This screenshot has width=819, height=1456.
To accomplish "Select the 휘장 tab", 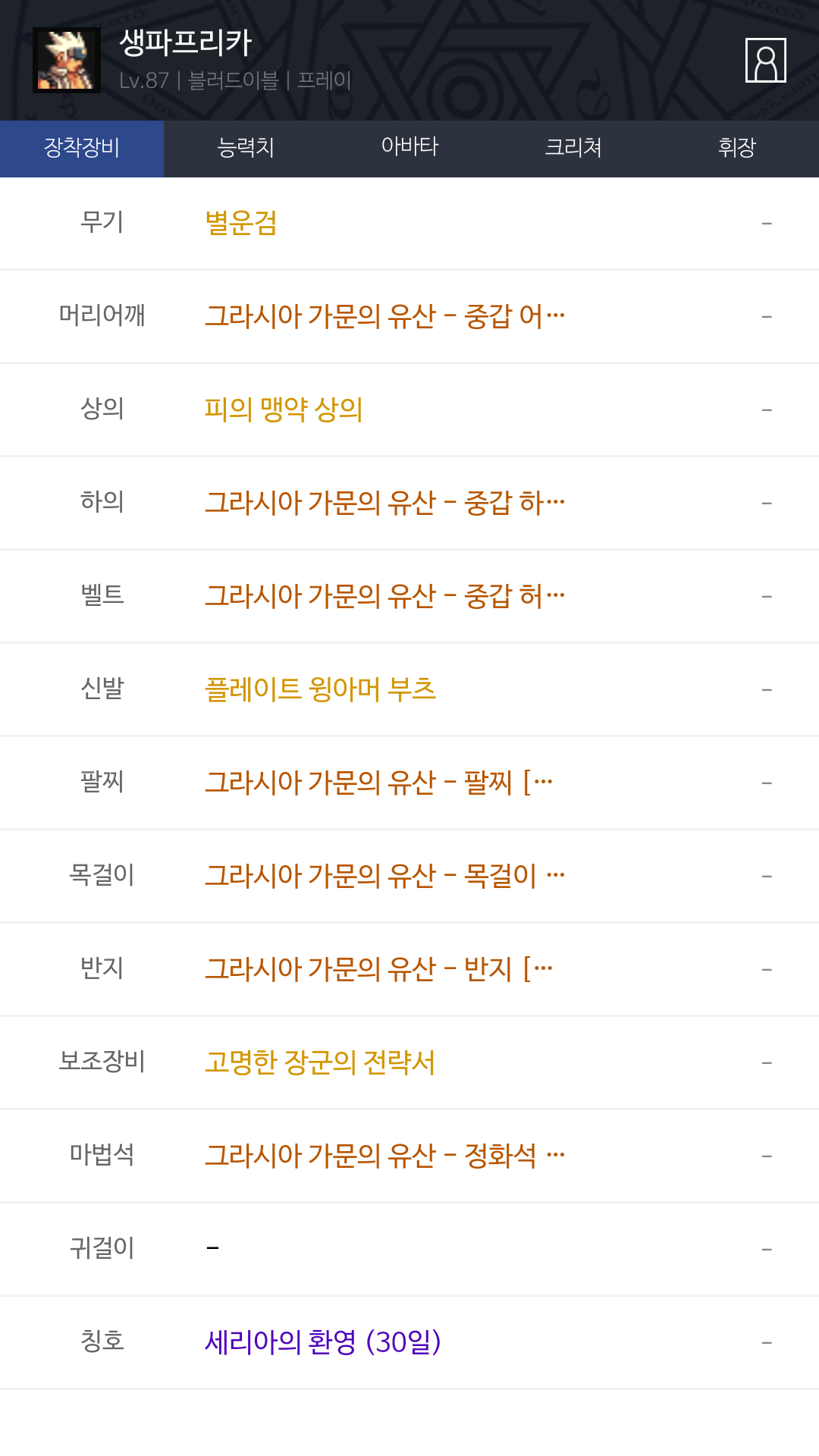I will coord(737,149).
